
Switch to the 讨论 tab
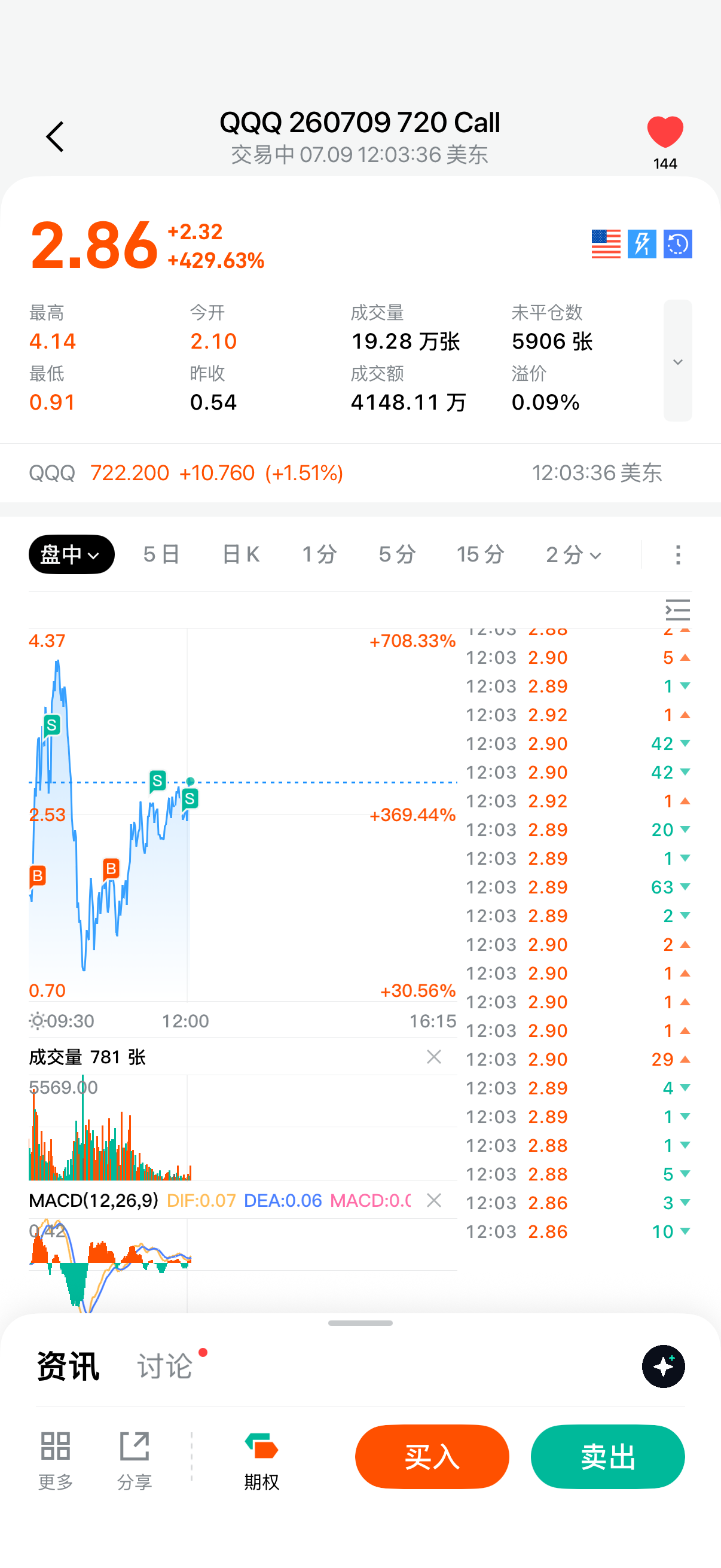point(165,1366)
